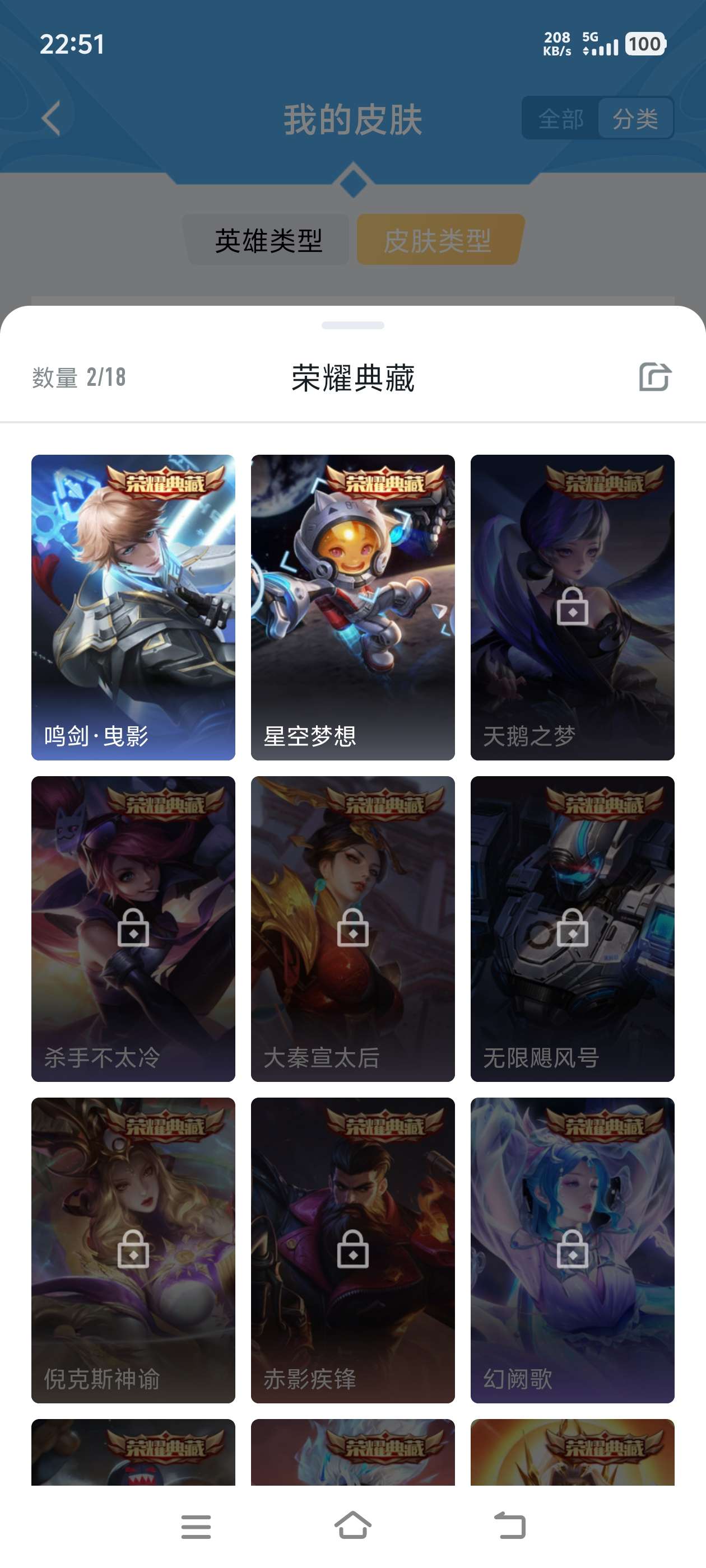The image size is (706, 1568).
Task: Switch to the 英雄类型 tab
Action: click(268, 240)
